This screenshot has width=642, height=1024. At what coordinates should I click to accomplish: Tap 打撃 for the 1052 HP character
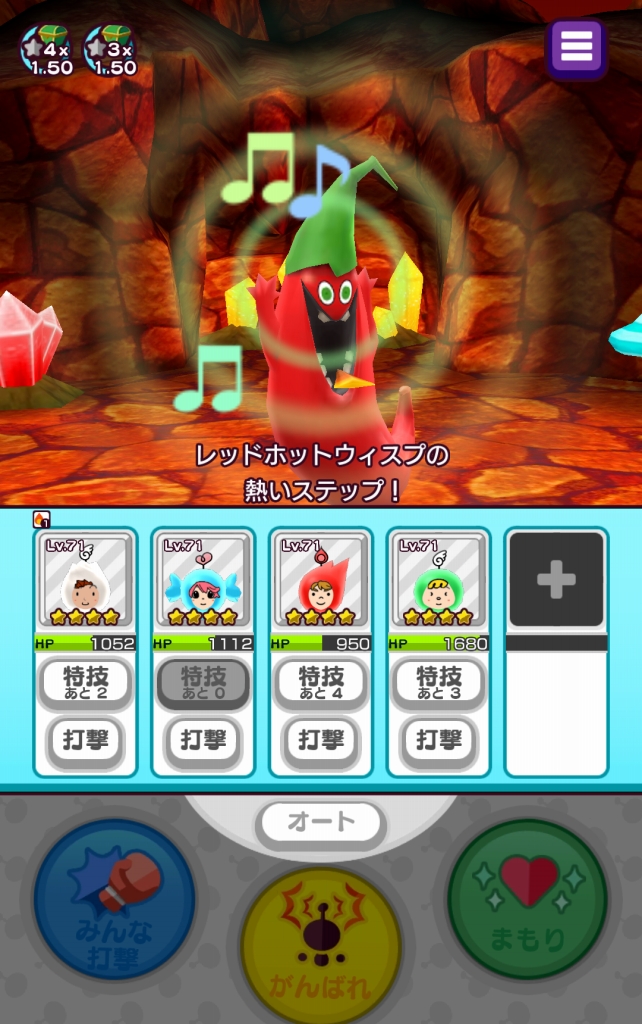coord(85,741)
